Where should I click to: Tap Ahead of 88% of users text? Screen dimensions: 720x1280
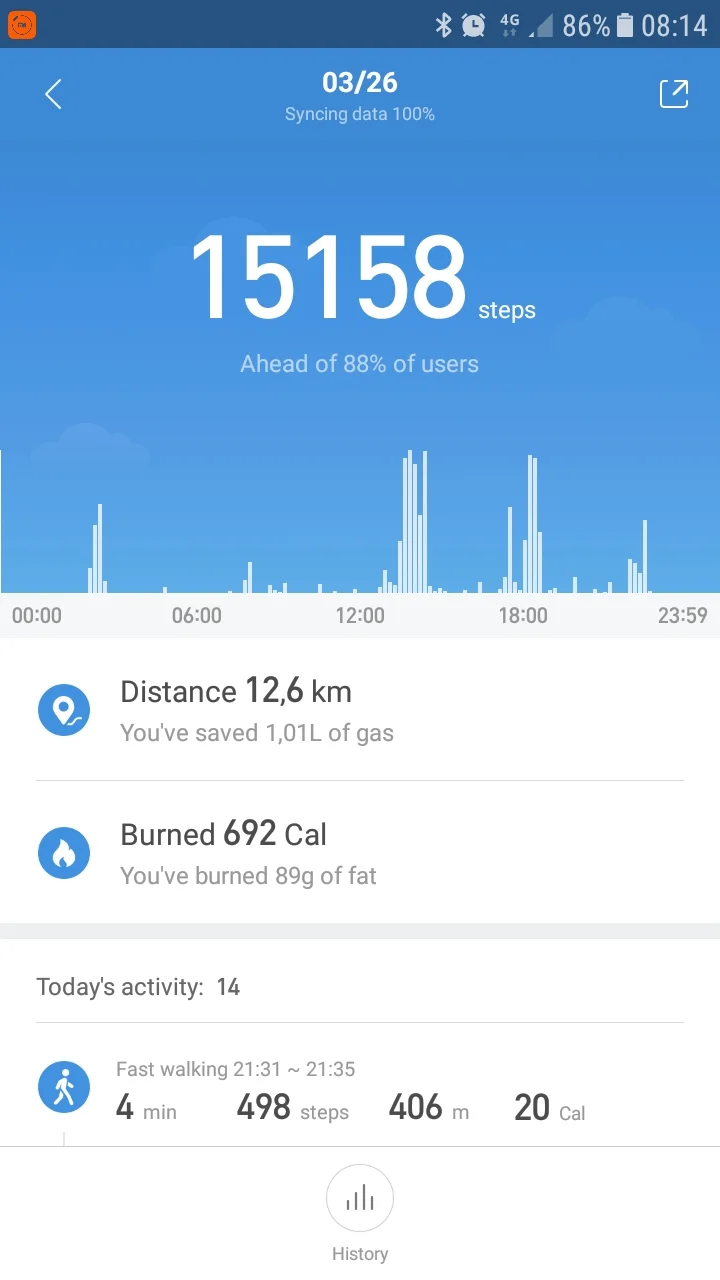tap(358, 363)
